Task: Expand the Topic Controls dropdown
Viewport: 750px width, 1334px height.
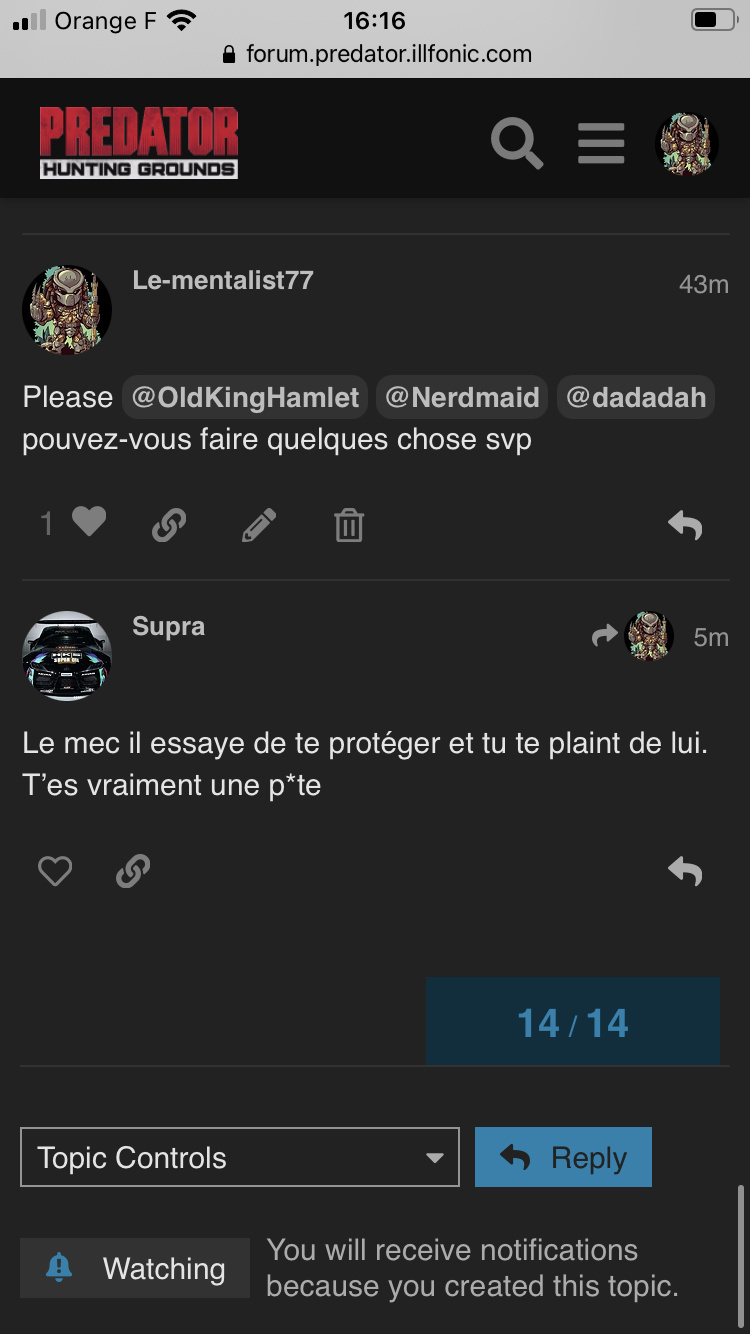Action: 239,1158
